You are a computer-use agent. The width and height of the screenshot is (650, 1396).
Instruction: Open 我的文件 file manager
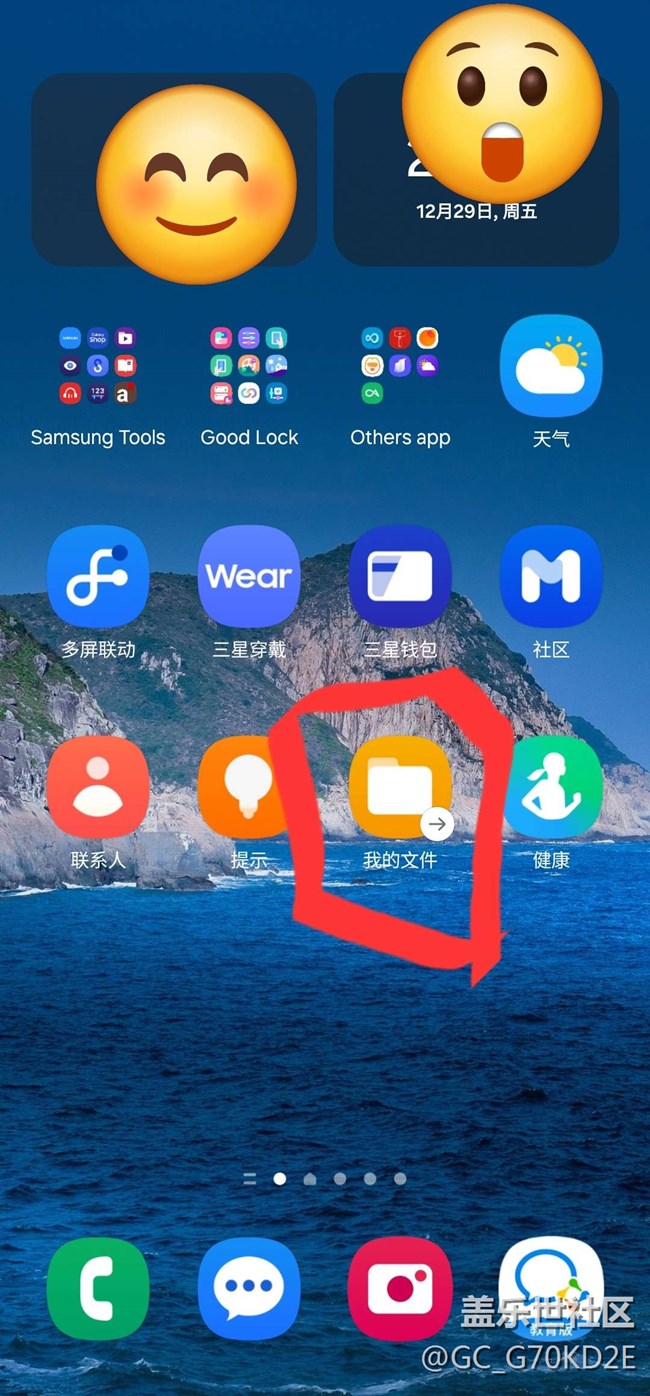398,787
